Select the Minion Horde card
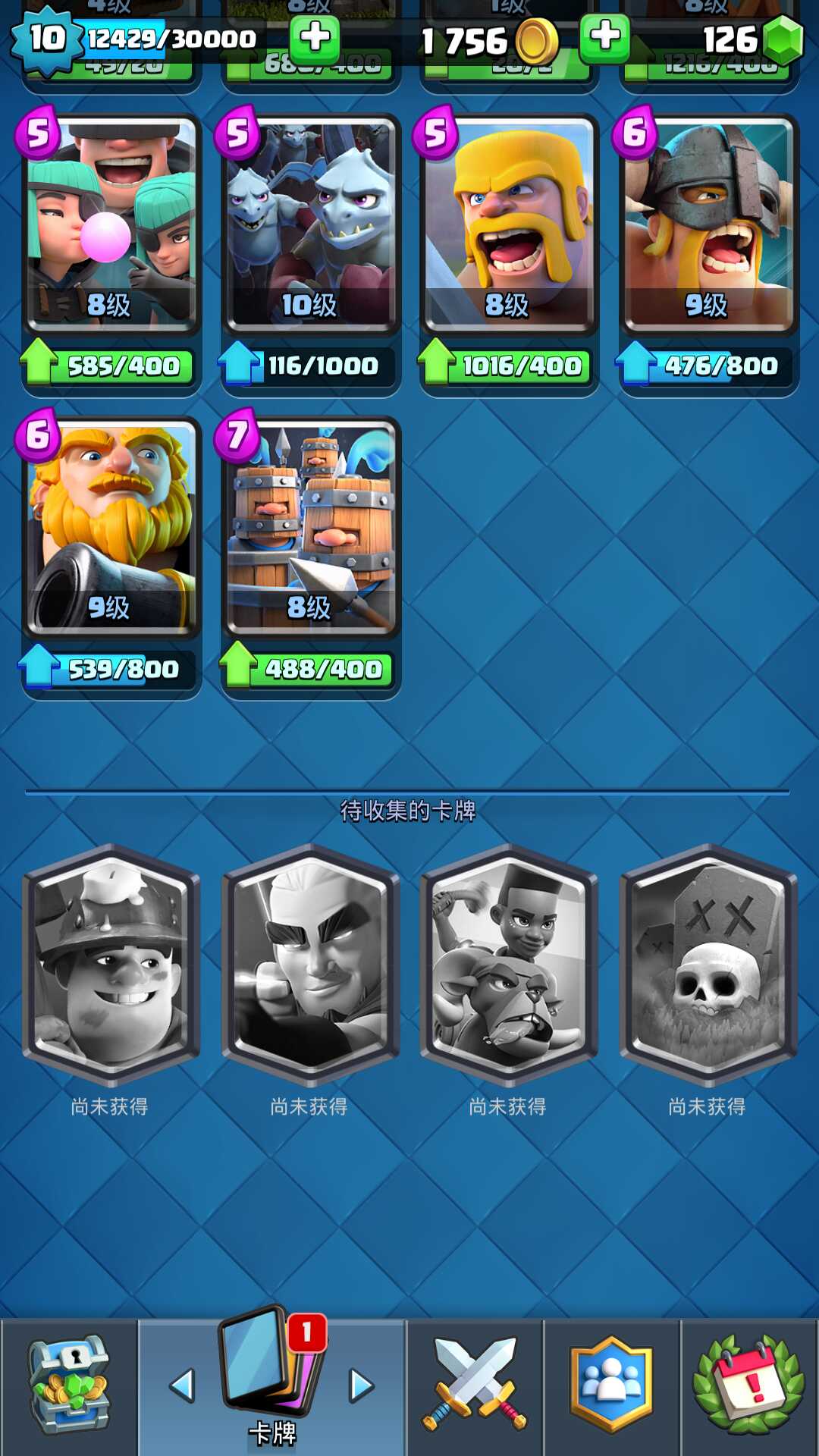The height and width of the screenshot is (1456, 819). 311,224
